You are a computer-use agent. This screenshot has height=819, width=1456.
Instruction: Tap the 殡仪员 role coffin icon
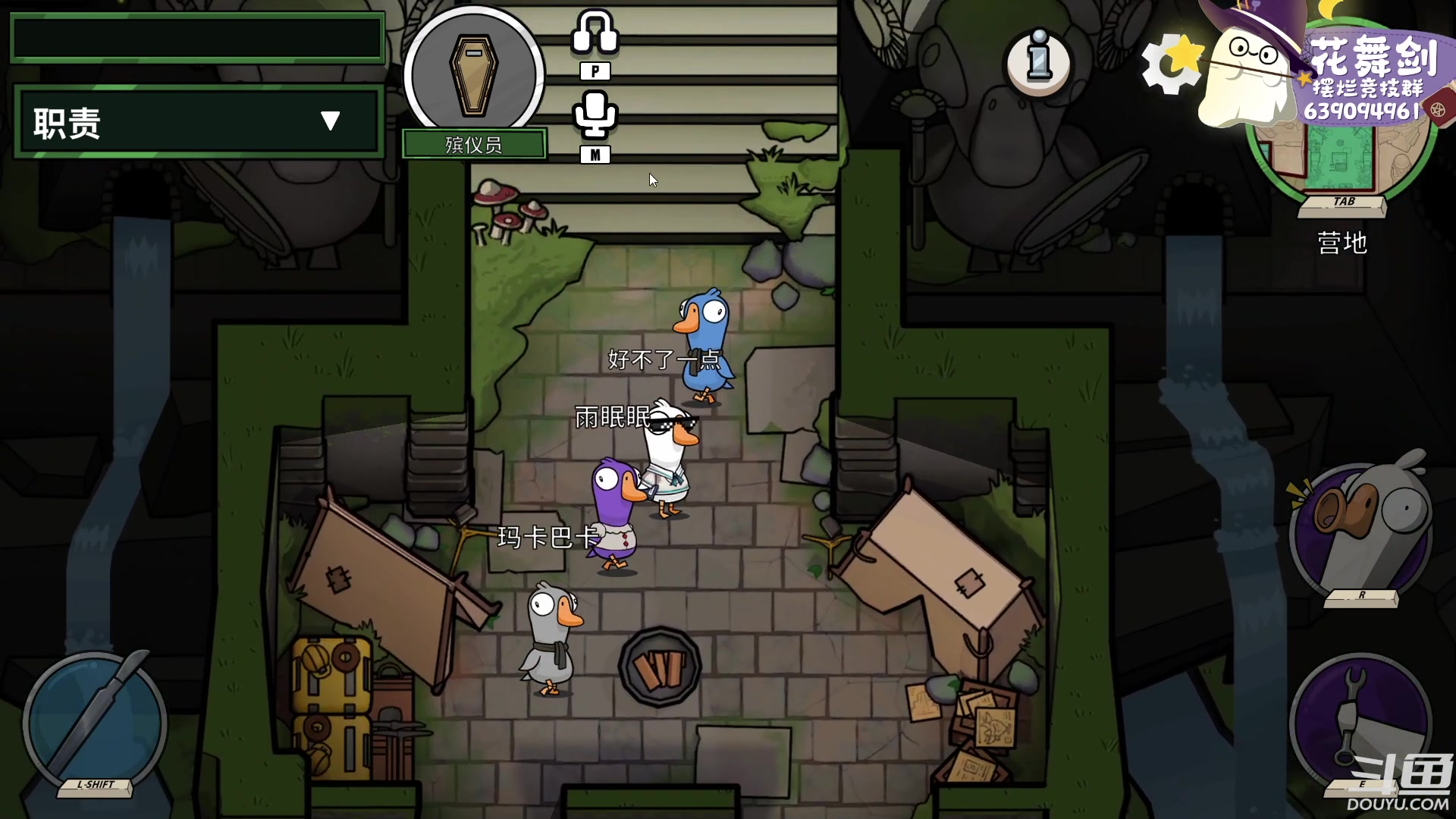click(474, 74)
